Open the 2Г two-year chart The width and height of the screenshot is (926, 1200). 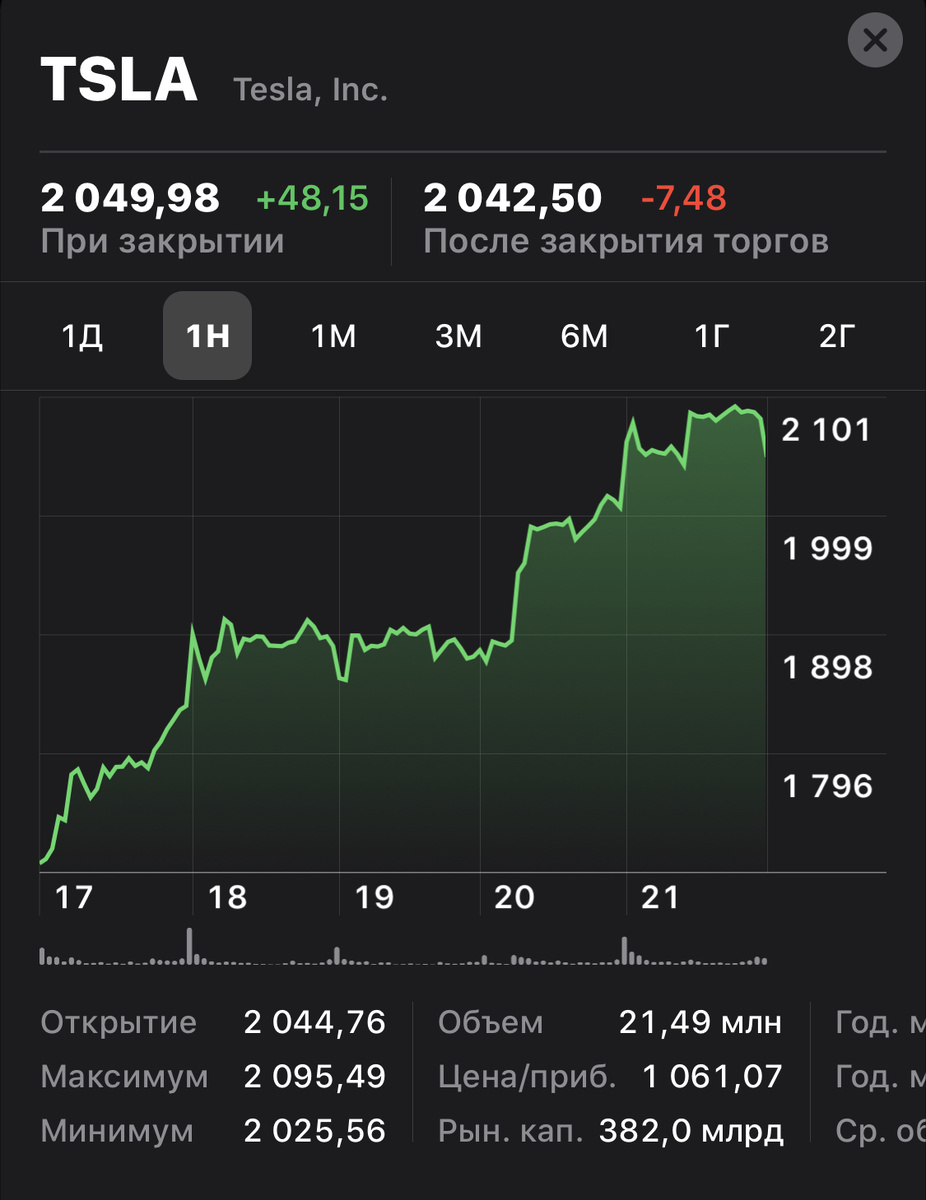(x=837, y=336)
